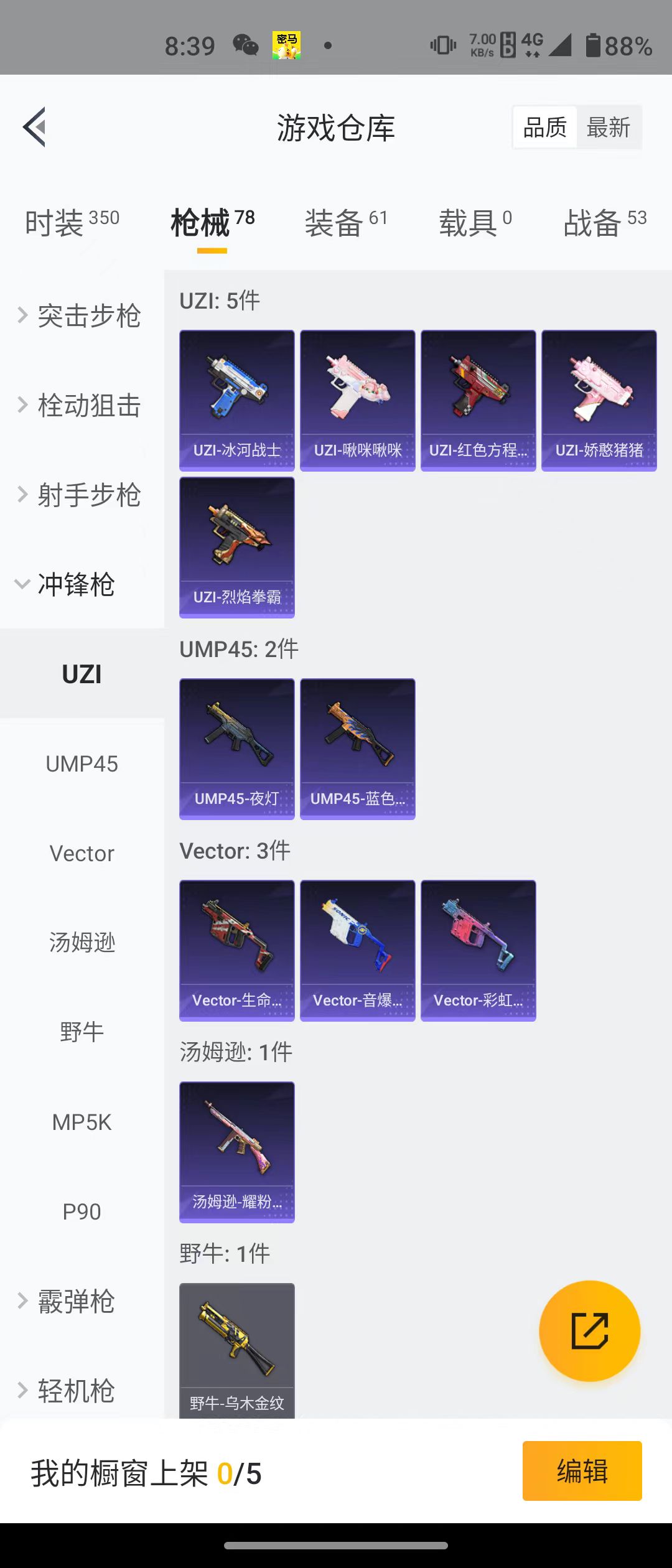Switch to the 装备 tab
The image size is (672, 1568).
tap(345, 223)
